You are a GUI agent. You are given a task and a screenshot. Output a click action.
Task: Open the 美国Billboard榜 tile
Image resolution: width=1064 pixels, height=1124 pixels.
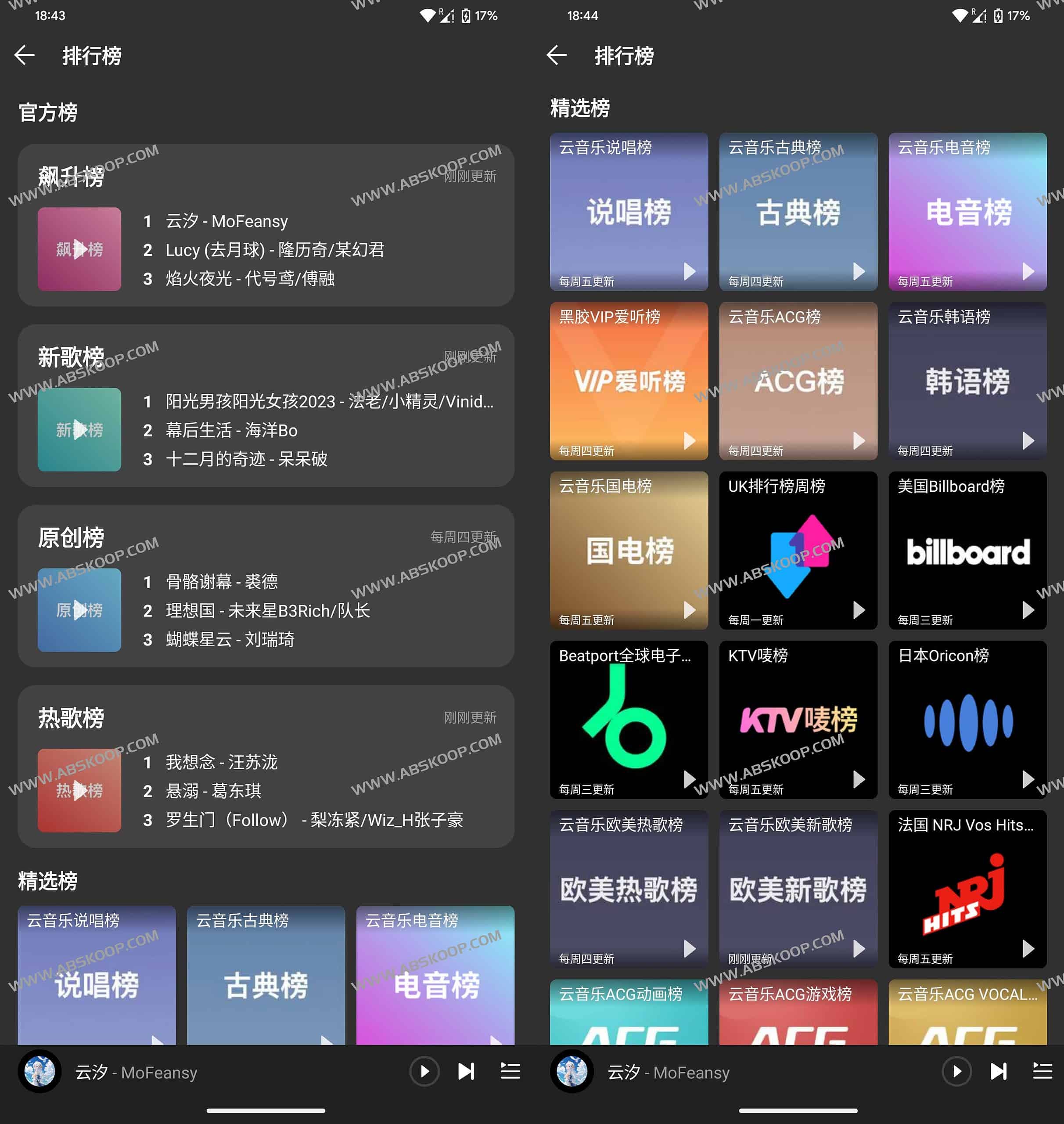(x=967, y=551)
